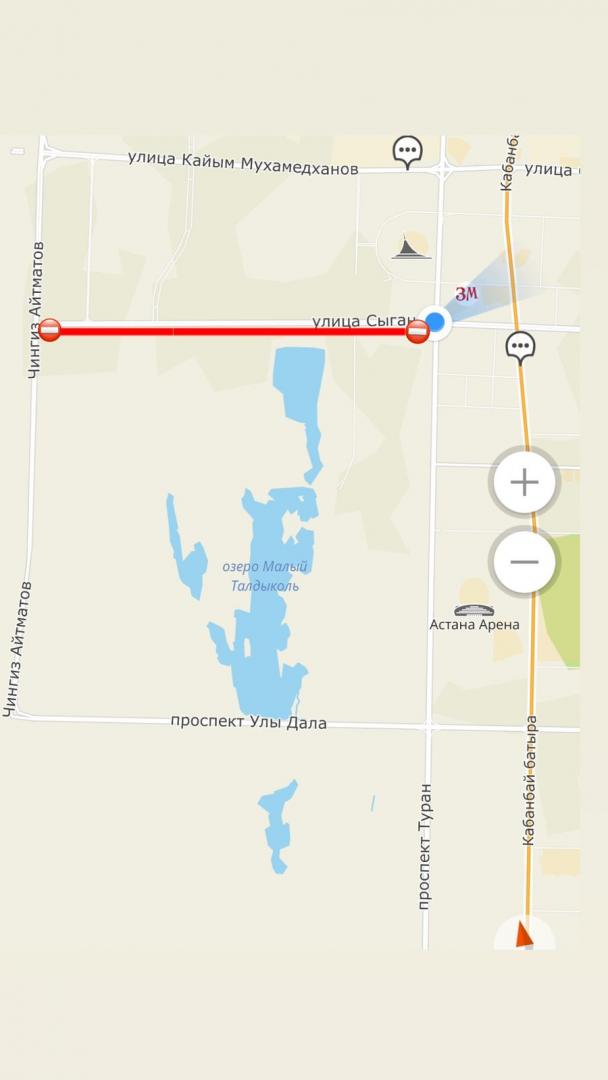The height and width of the screenshot is (1080, 608).
Task: Tap the orange navigation arrow button
Action: point(524,936)
